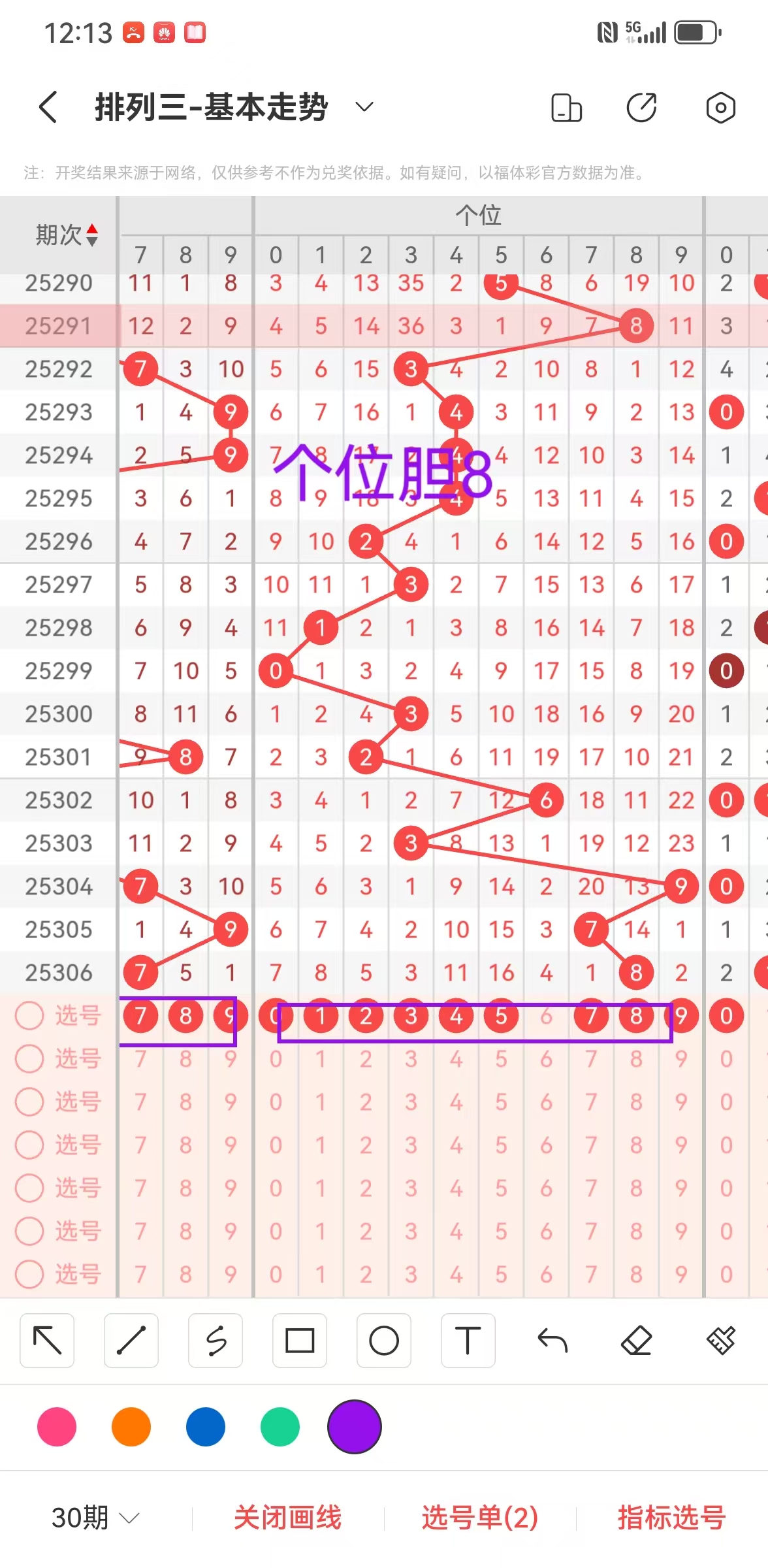This screenshot has height=1568, width=768.
Task: Select the straight line tool
Action: coord(131,1341)
